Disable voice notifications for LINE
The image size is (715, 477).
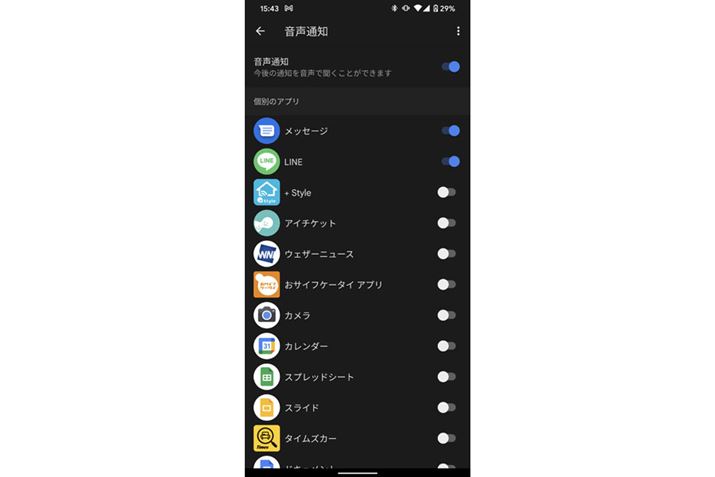[x=450, y=161]
